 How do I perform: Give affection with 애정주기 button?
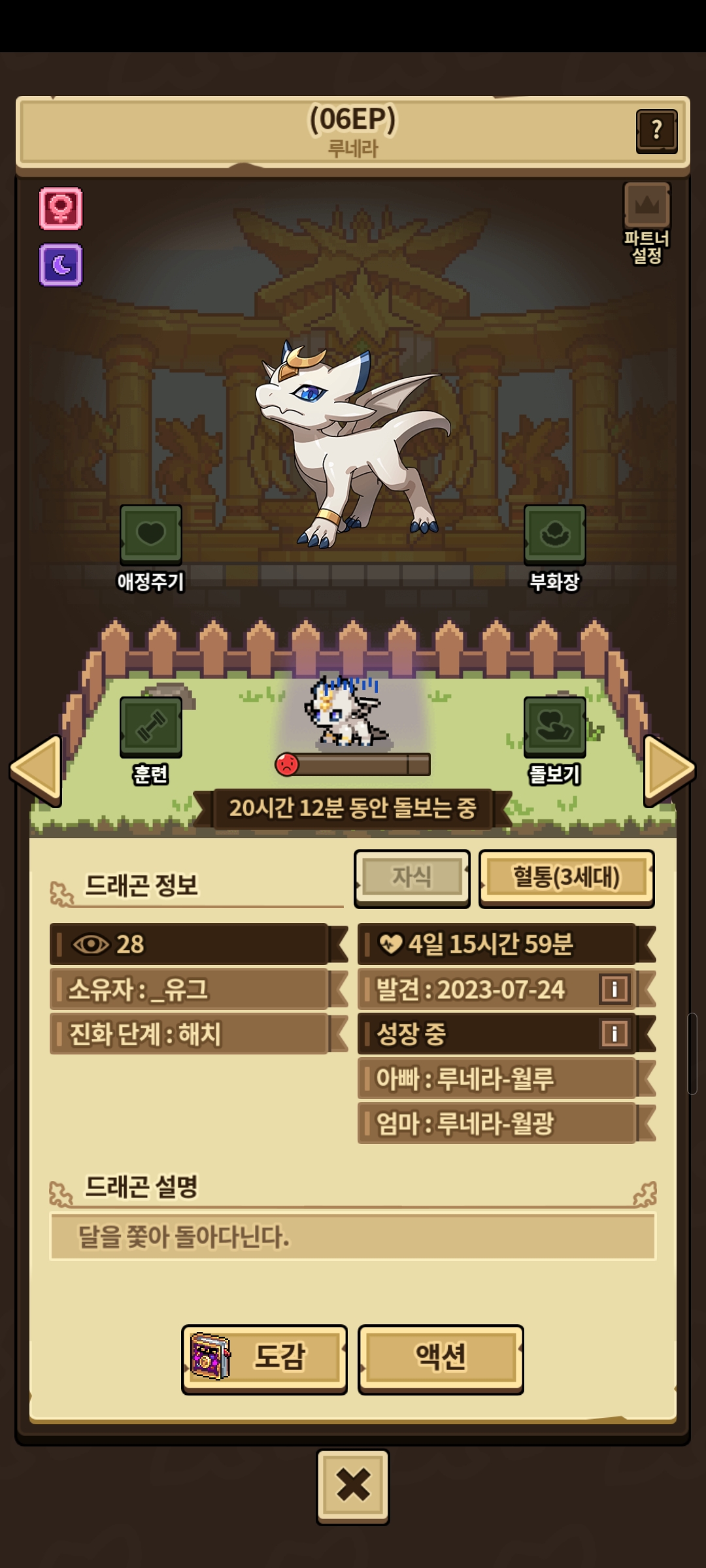click(x=151, y=535)
